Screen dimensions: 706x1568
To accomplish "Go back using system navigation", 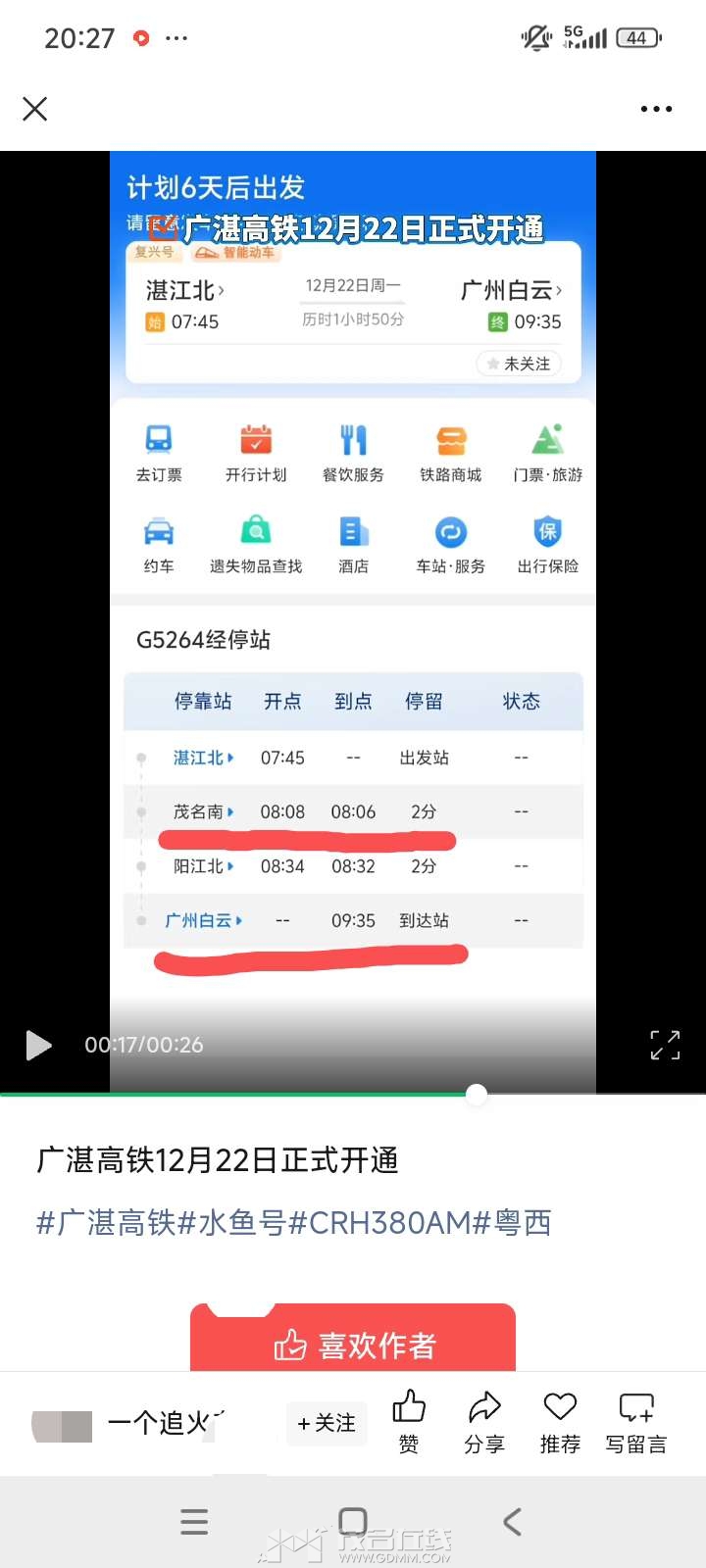I will click(x=512, y=1522).
